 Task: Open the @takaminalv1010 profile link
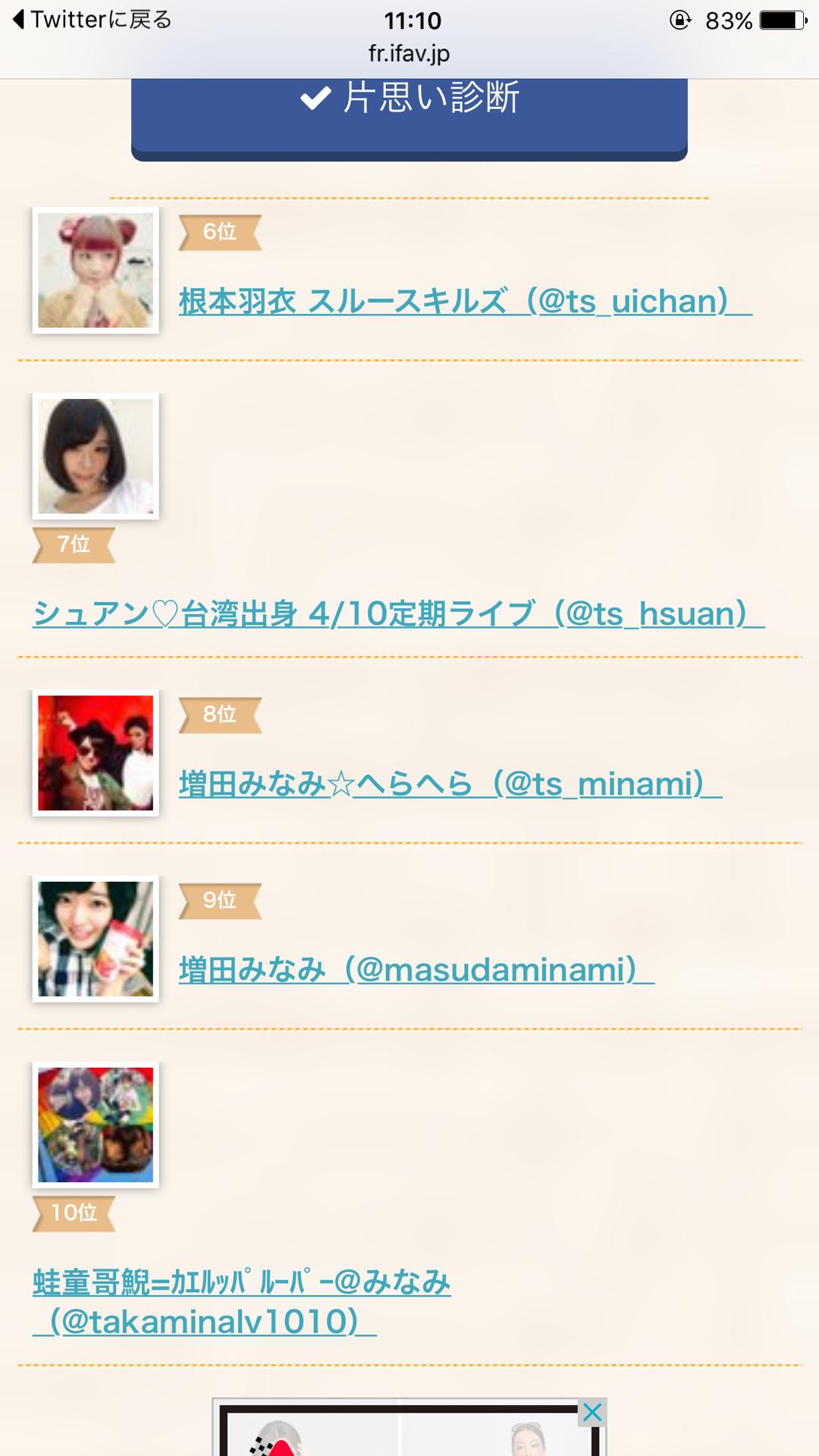click(241, 1301)
